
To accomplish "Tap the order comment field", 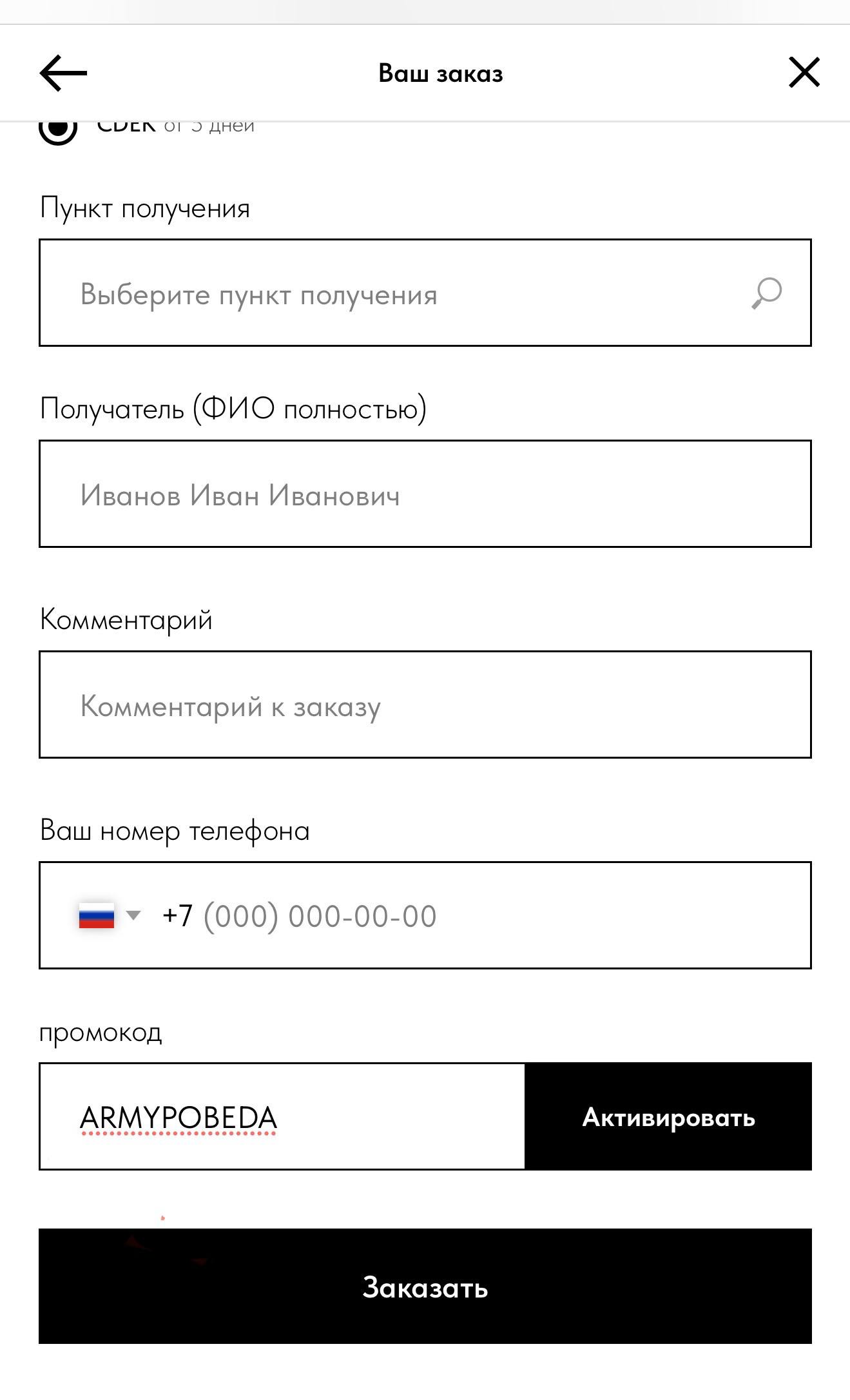I will point(425,705).
